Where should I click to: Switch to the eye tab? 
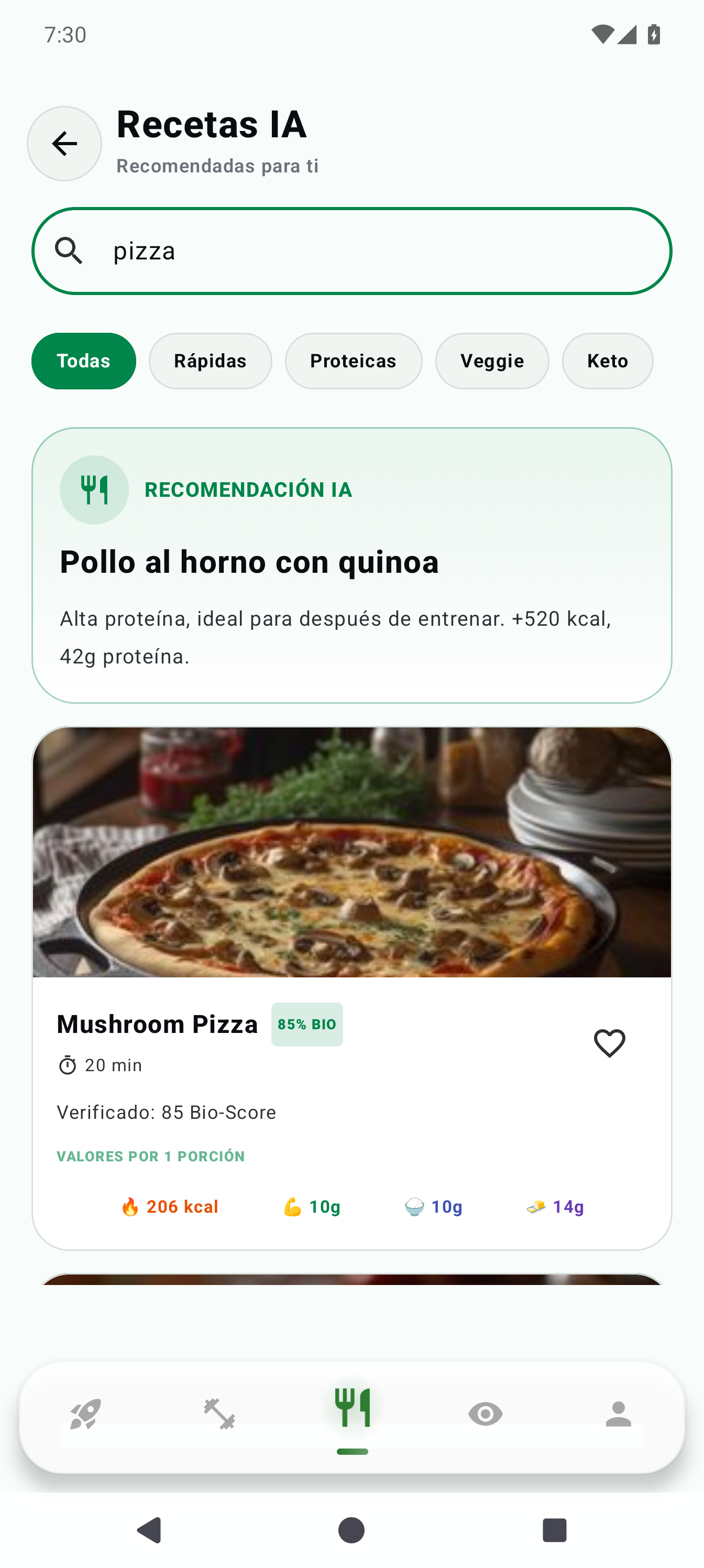pyautogui.click(x=486, y=1413)
